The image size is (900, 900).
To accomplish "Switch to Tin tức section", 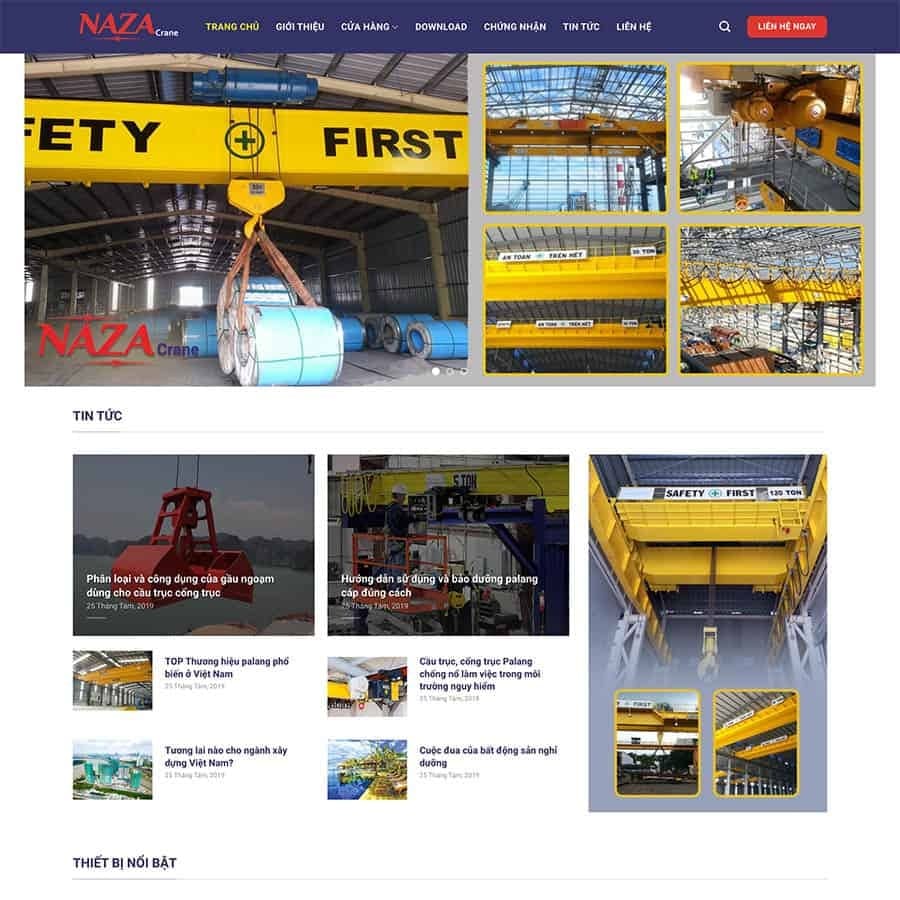I will [581, 27].
